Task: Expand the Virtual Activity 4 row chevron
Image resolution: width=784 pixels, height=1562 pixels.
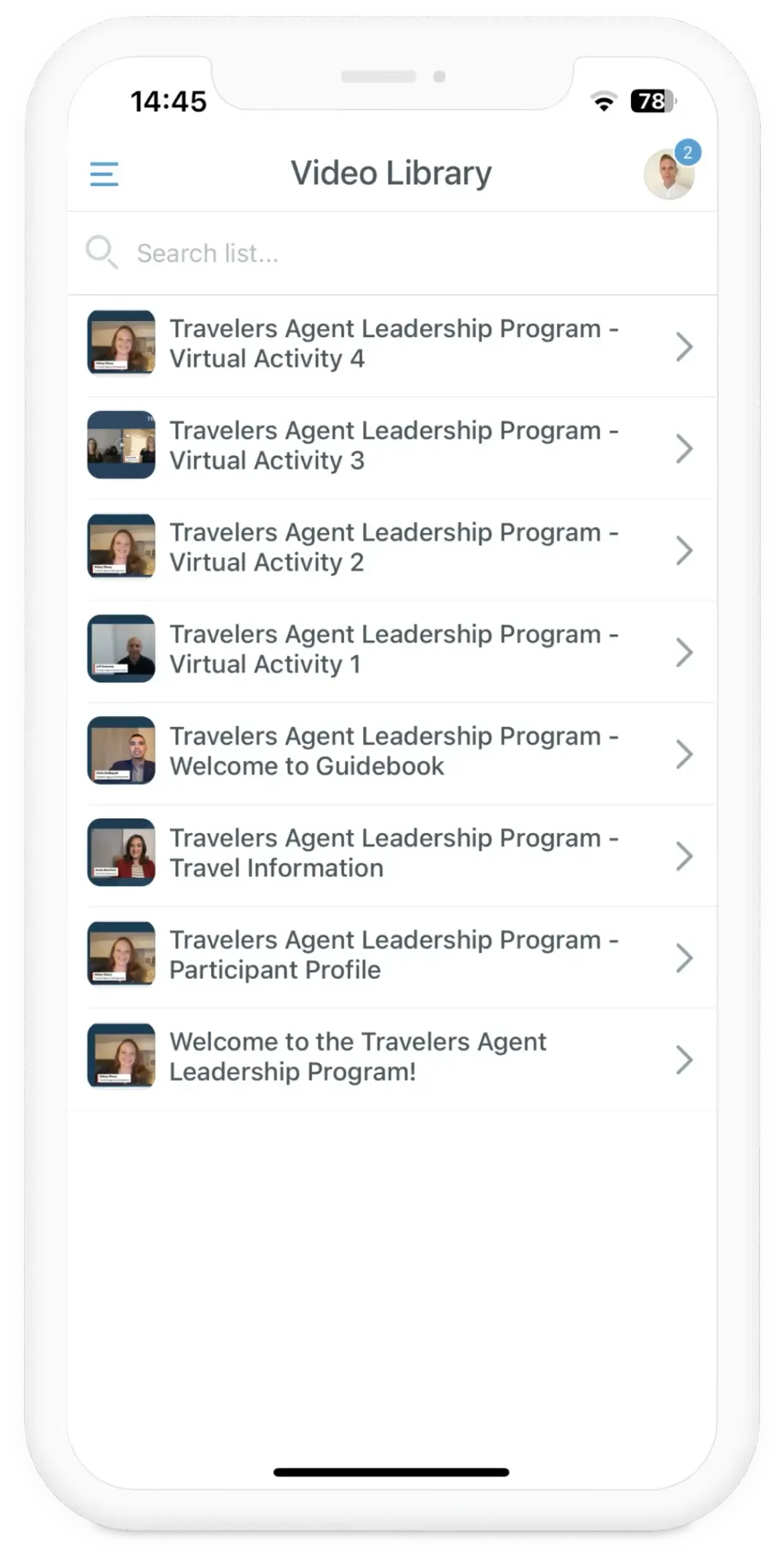Action: coord(683,346)
